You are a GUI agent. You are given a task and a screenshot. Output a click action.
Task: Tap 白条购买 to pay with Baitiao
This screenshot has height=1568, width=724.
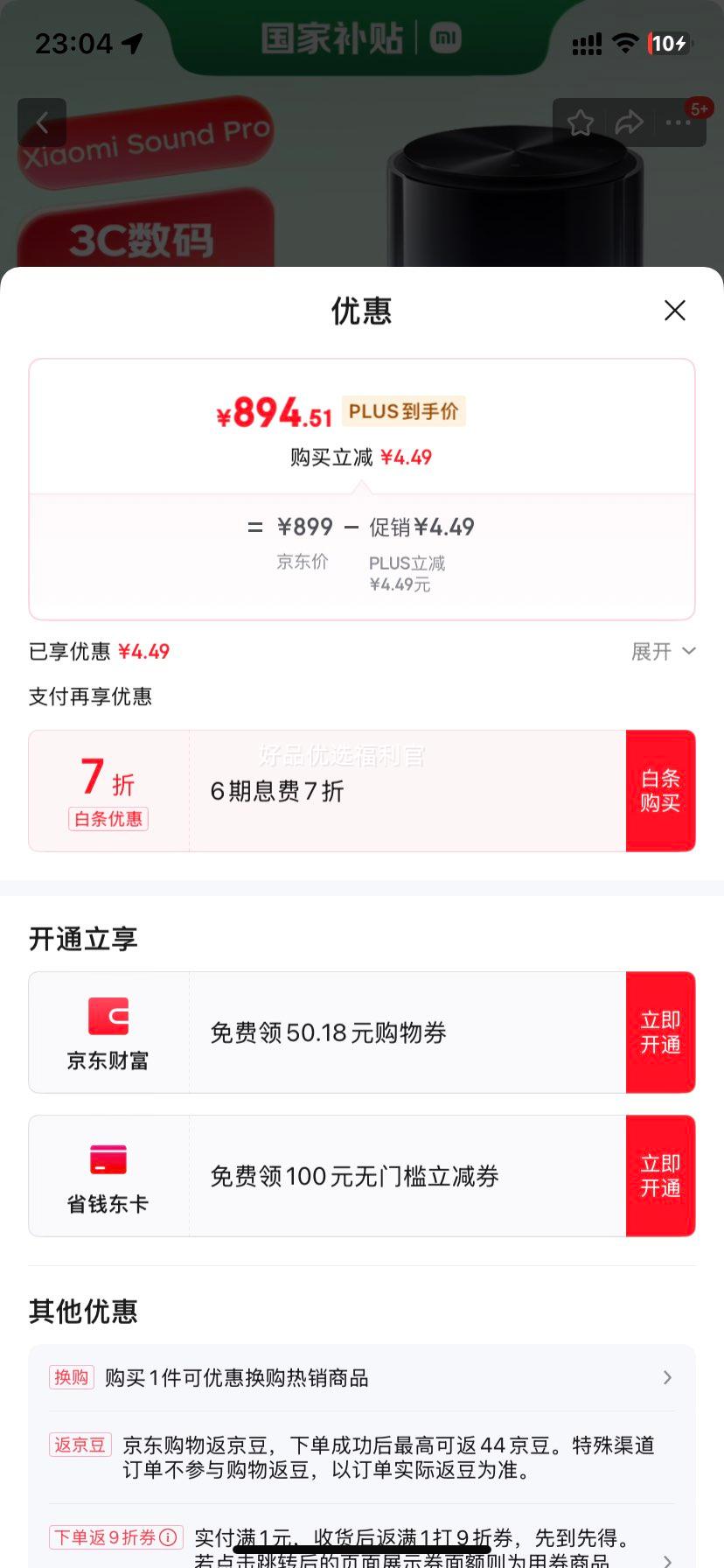pos(661,790)
